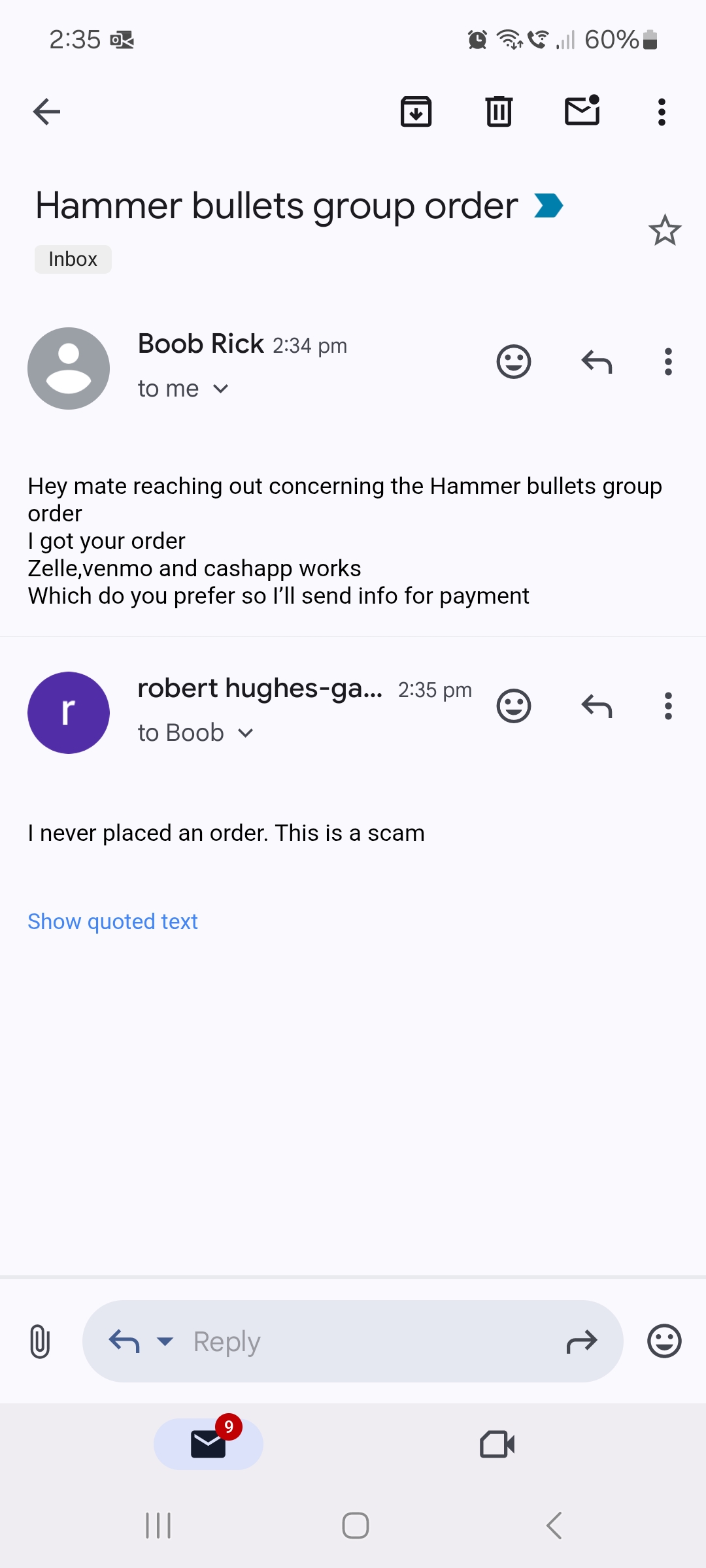
Task: Expand recipient details under Boob Rick
Action: pyautogui.click(x=221, y=389)
